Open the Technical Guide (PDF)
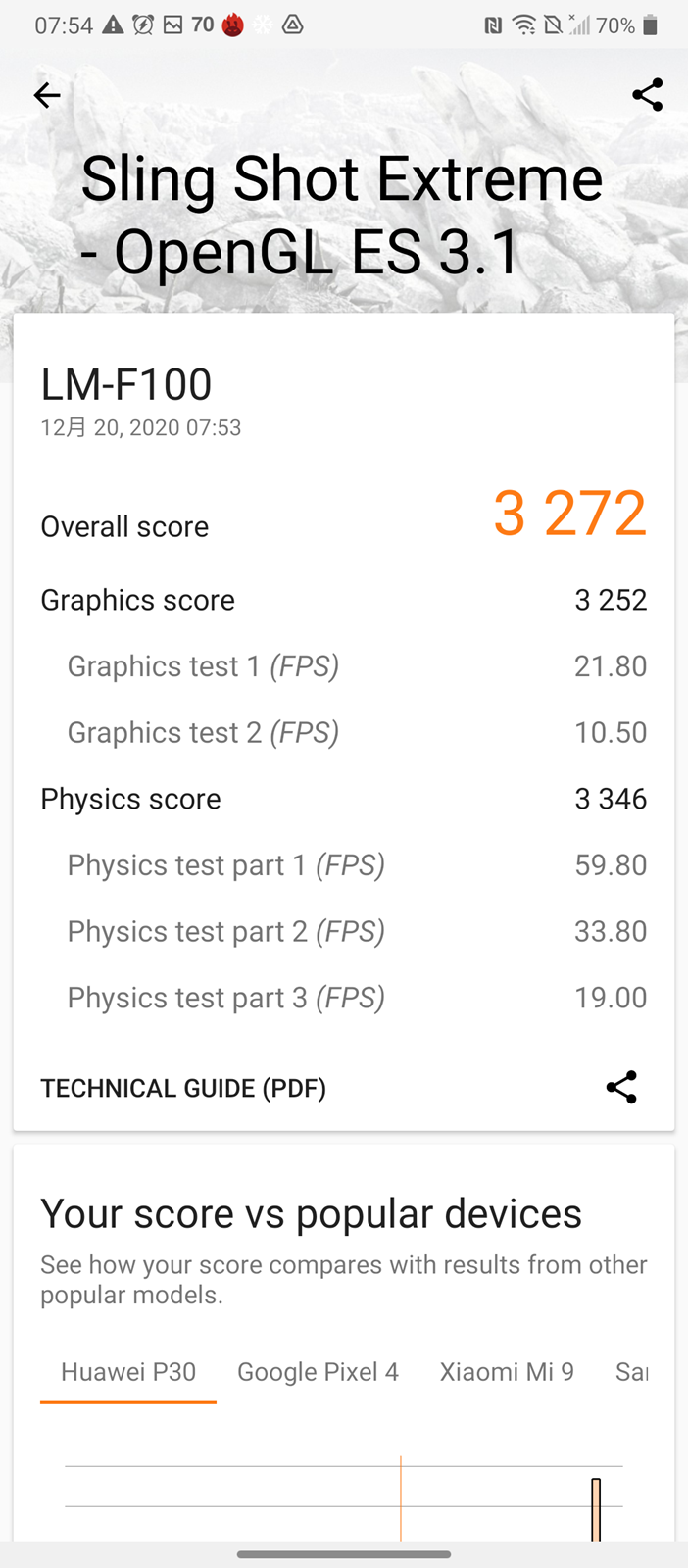 click(183, 1088)
